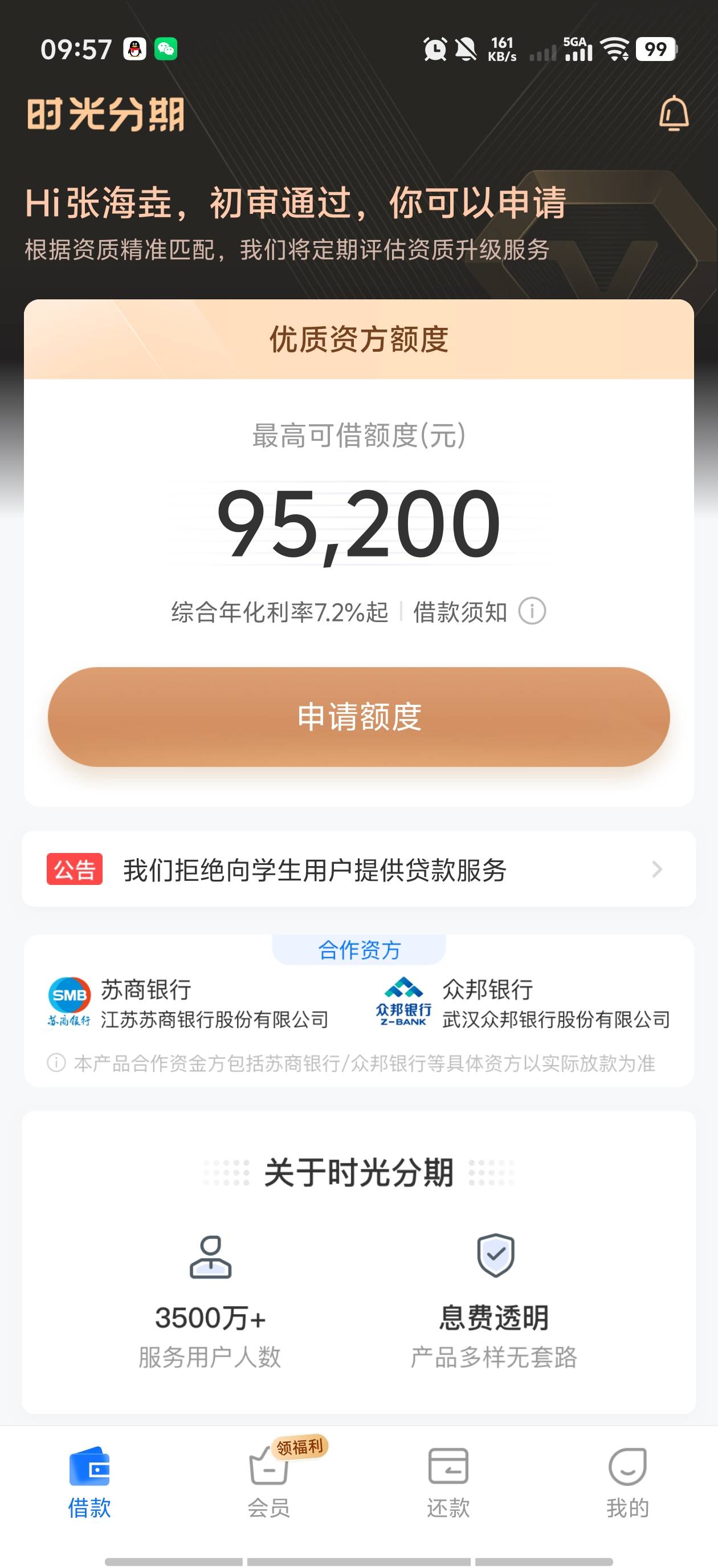
Task: Tap the 申请额度 button
Action: (359, 717)
